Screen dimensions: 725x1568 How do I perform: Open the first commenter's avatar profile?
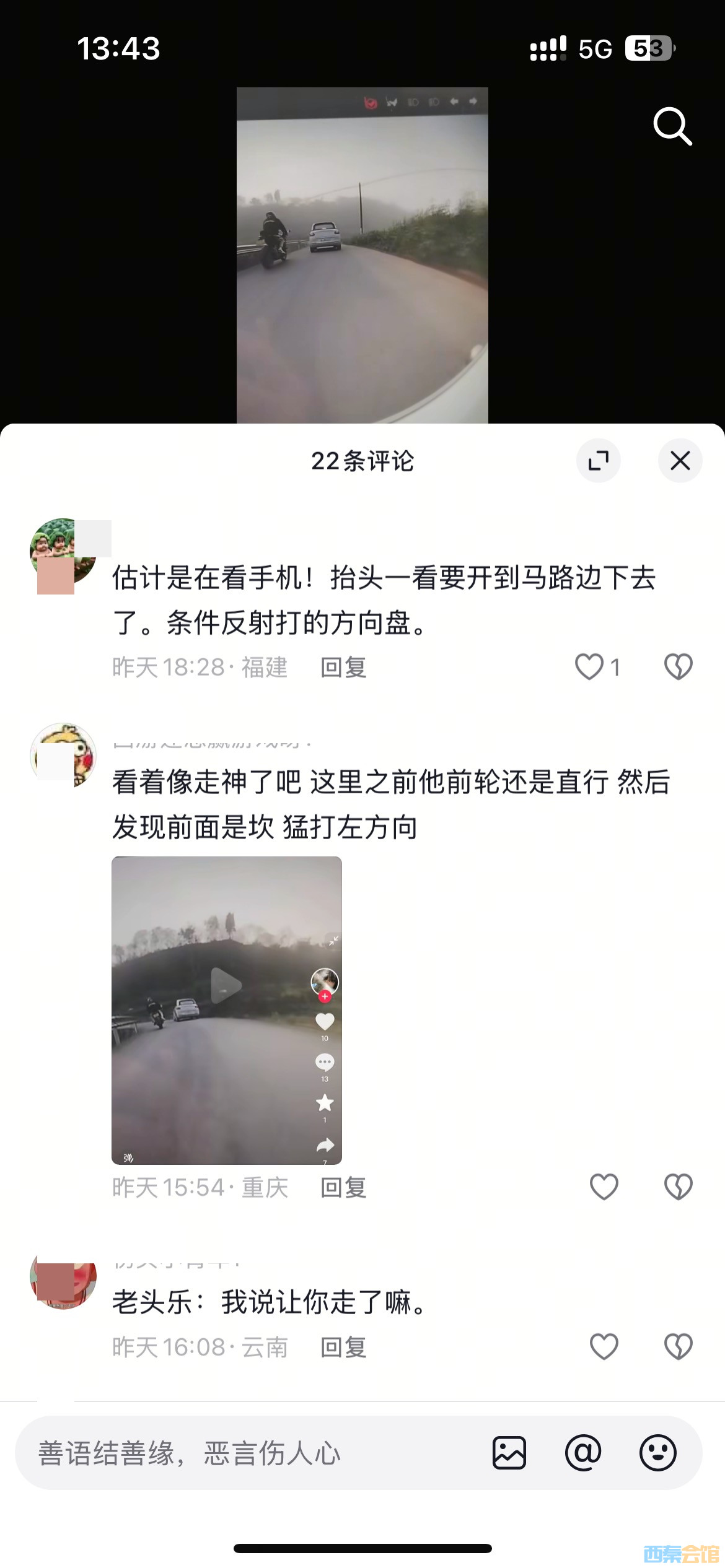(x=63, y=551)
